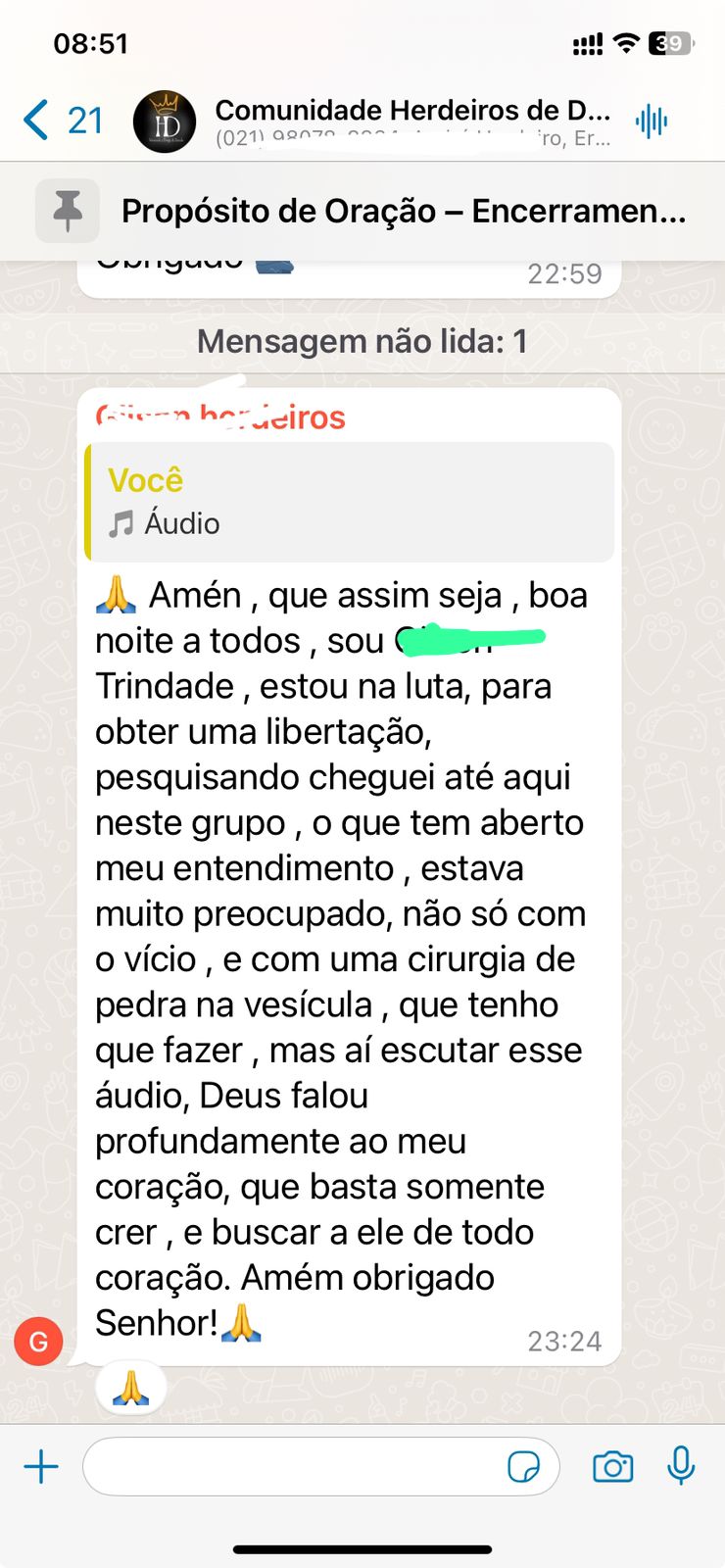Tap the back chevron to leave the chat
Screen dimensions: 725x1568
[x=33, y=120]
